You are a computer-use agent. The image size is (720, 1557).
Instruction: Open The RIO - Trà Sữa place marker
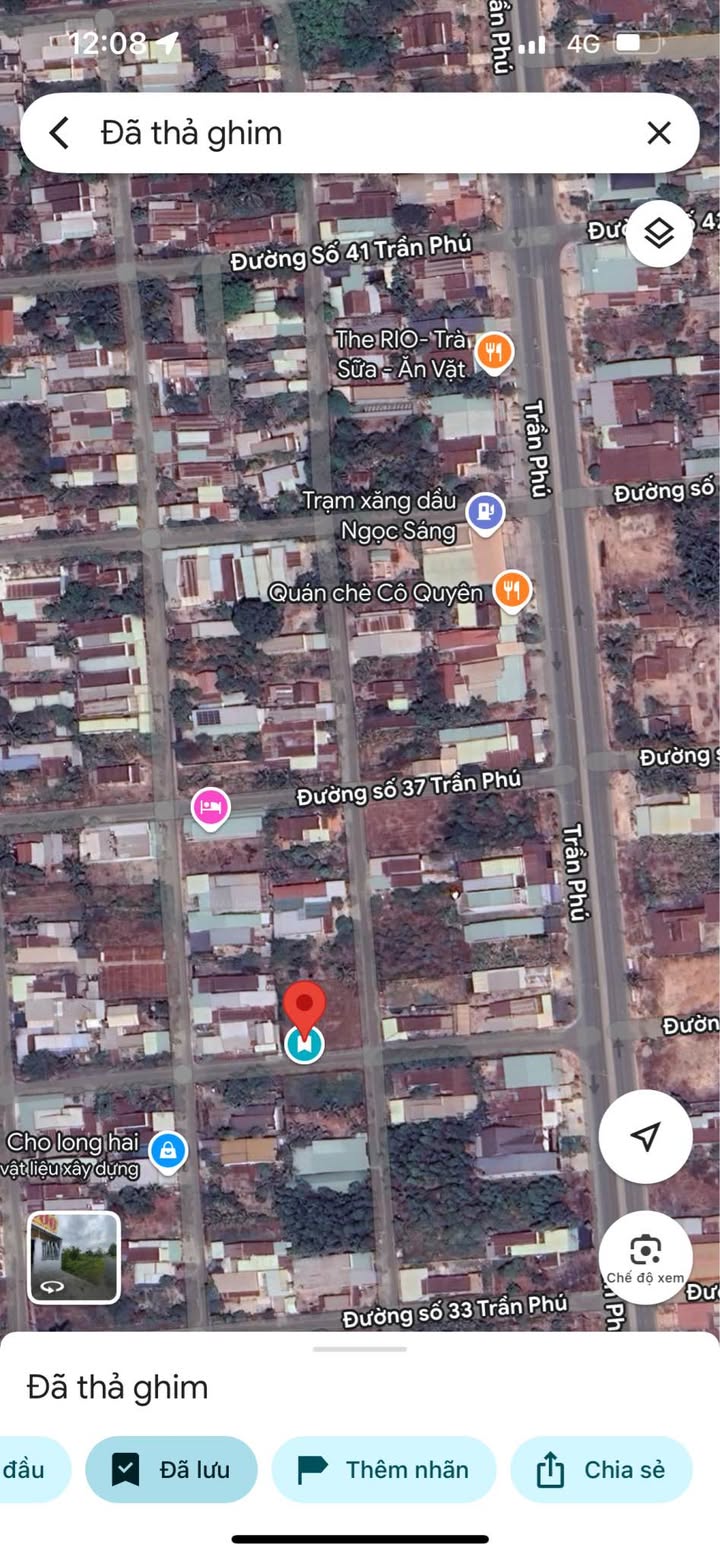coord(493,352)
